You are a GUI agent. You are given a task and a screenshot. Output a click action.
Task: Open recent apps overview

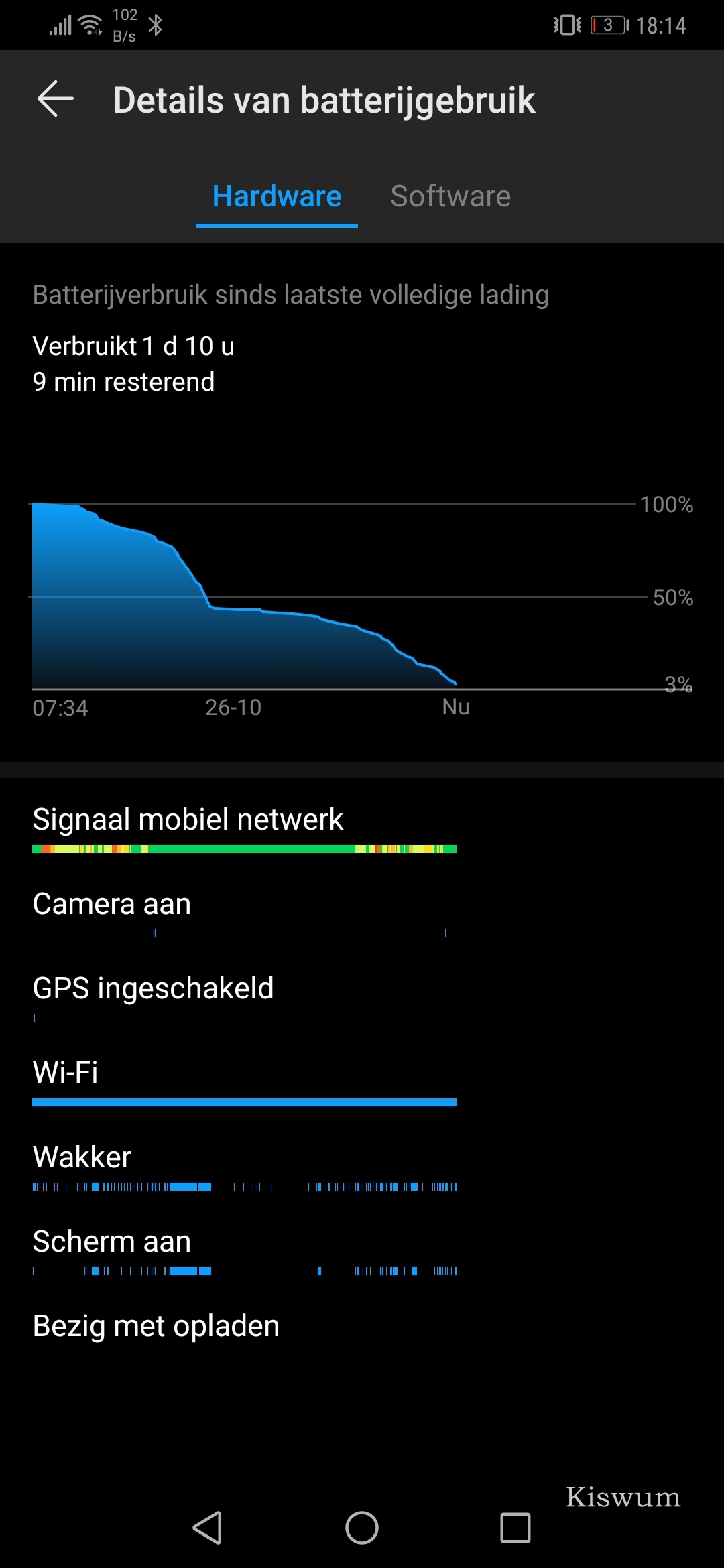click(516, 1528)
